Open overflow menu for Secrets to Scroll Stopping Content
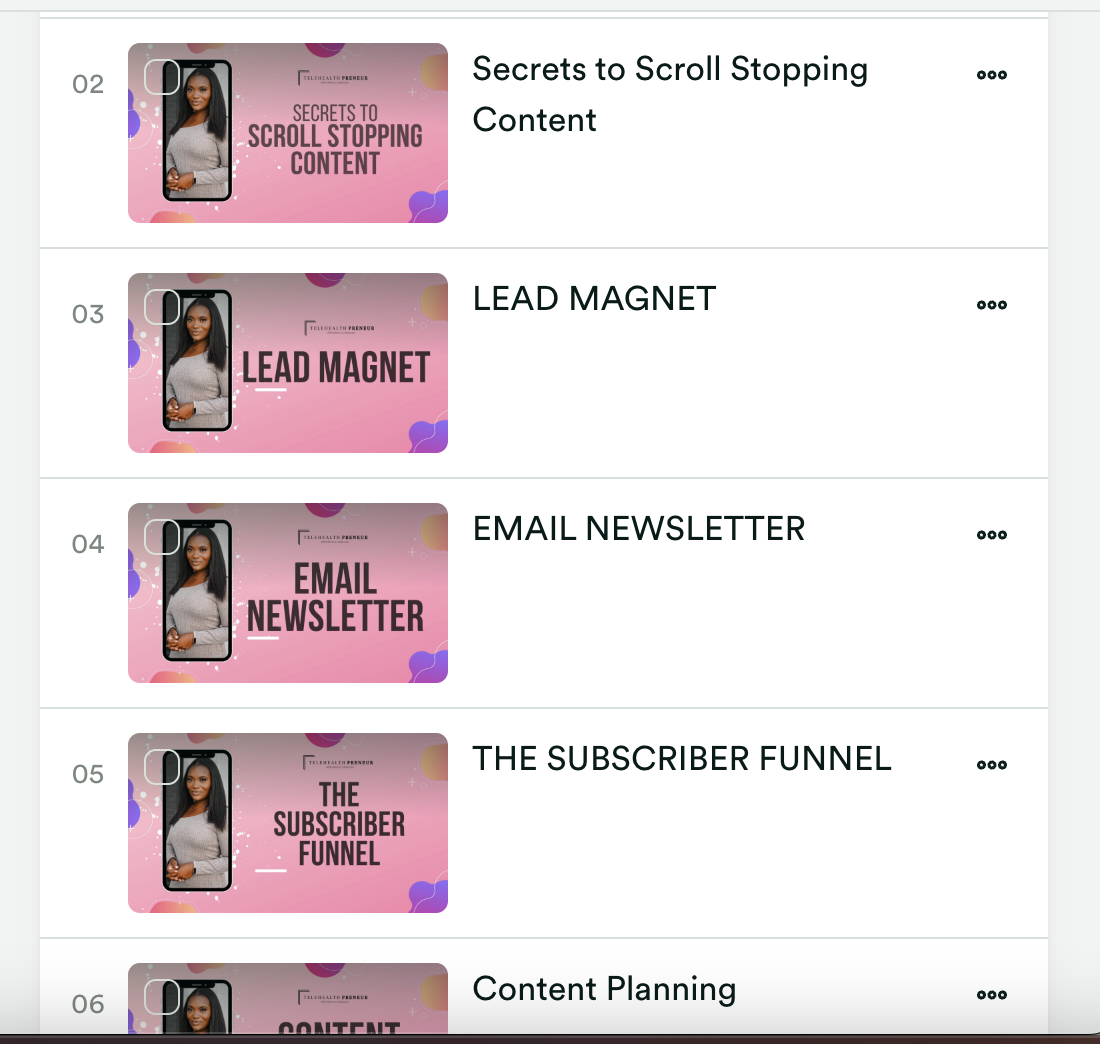Viewport: 1100px width, 1044px height. click(991, 75)
